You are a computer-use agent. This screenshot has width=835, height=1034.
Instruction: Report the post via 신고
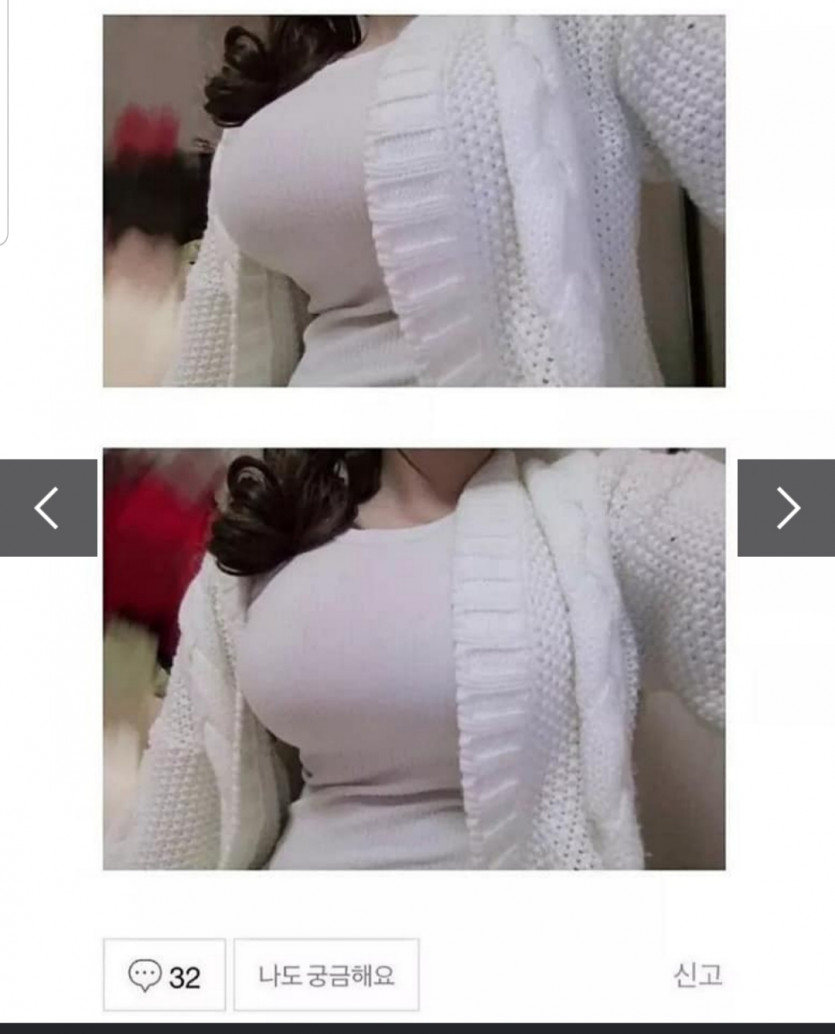click(698, 975)
